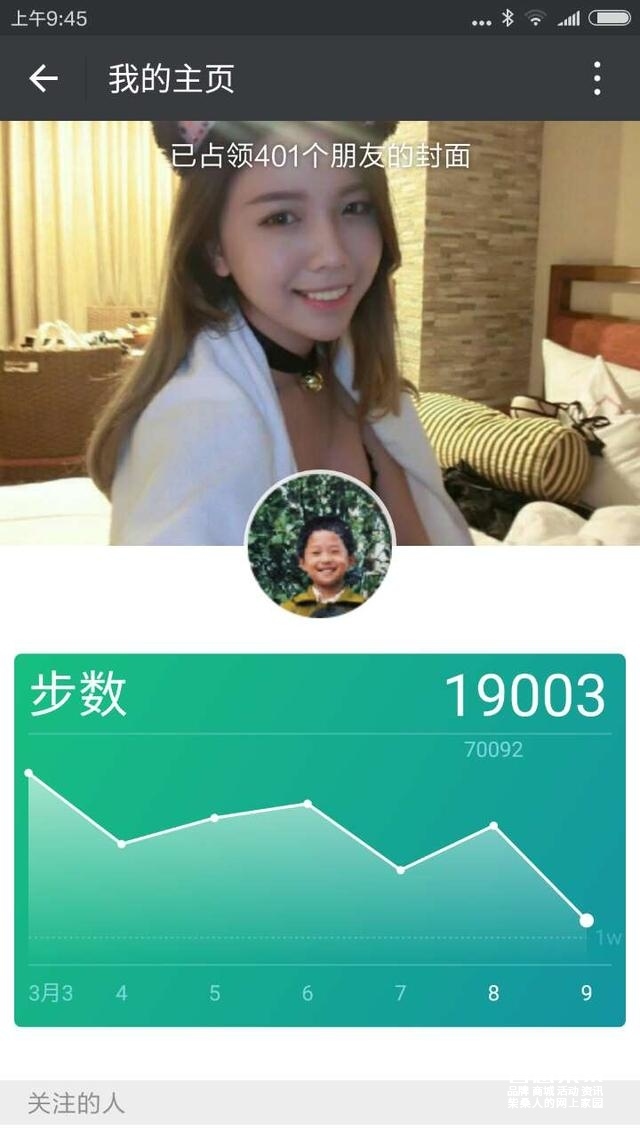
Task: Tap the cover photo banner
Action: pyautogui.click(x=320, y=300)
